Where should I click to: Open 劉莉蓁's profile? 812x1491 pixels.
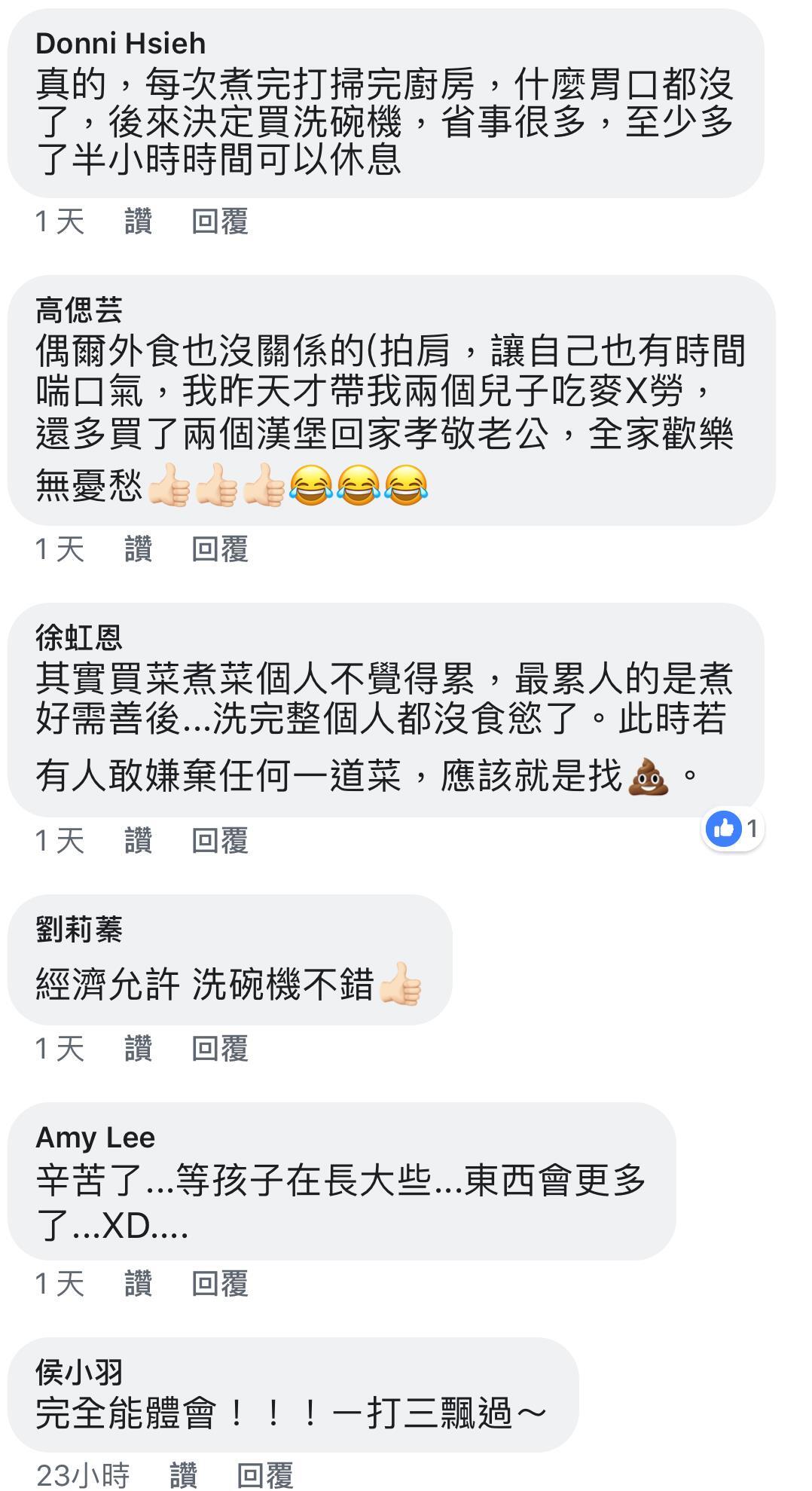pyautogui.click(x=79, y=929)
